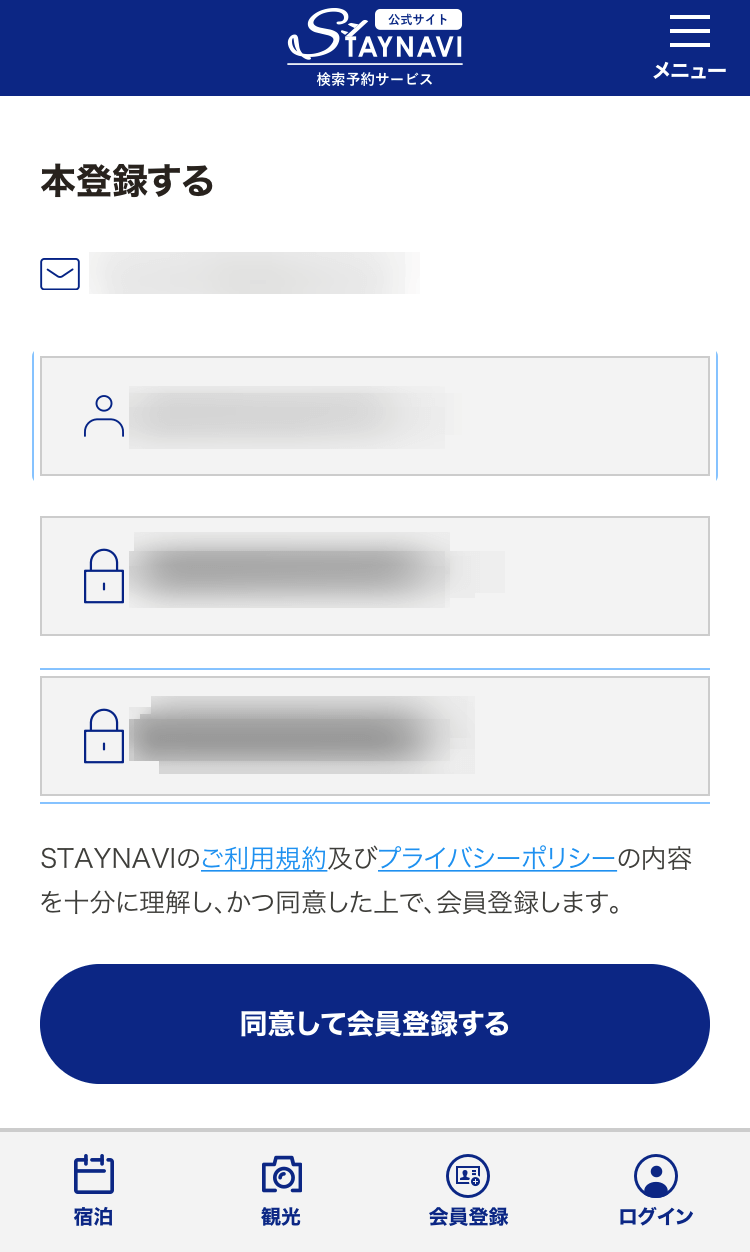Open the メニュー hamburger menu
Image resolution: width=750 pixels, height=1252 pixels.
pyautogui.click(x=689, y=47)
